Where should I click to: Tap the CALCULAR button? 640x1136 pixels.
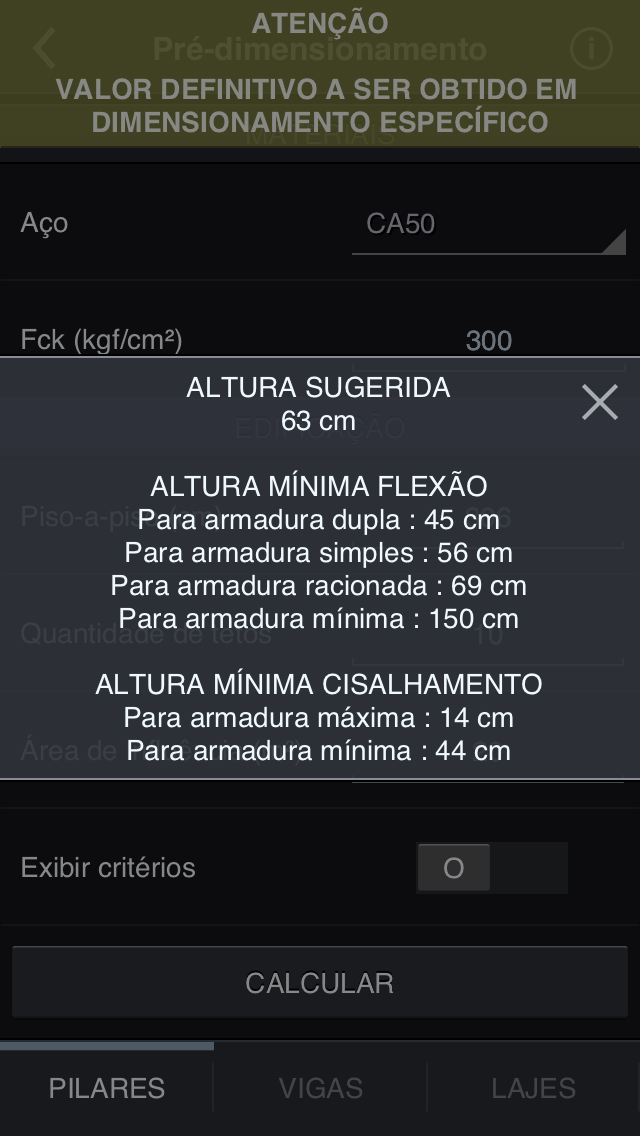tap(320, 982)
